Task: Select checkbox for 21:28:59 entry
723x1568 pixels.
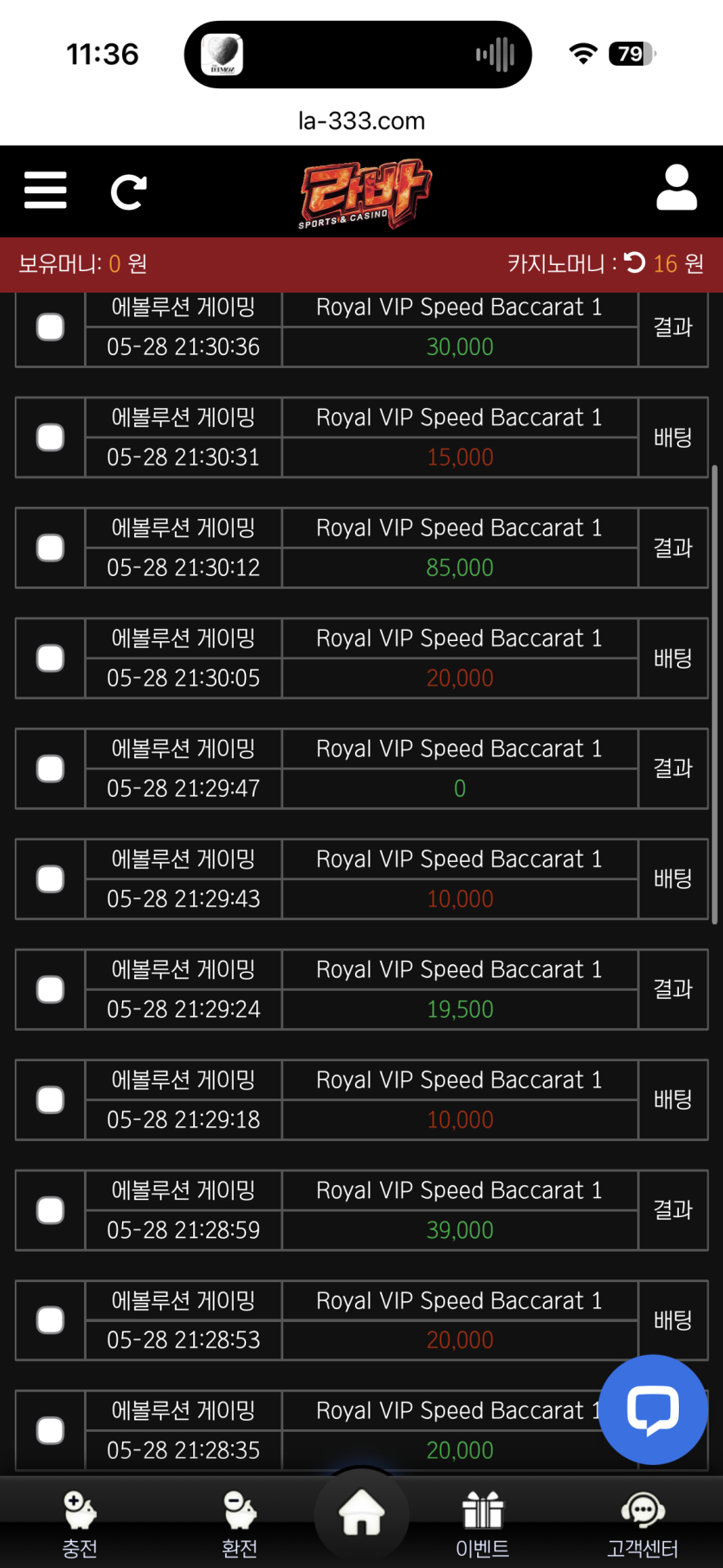Action: 50,1210
